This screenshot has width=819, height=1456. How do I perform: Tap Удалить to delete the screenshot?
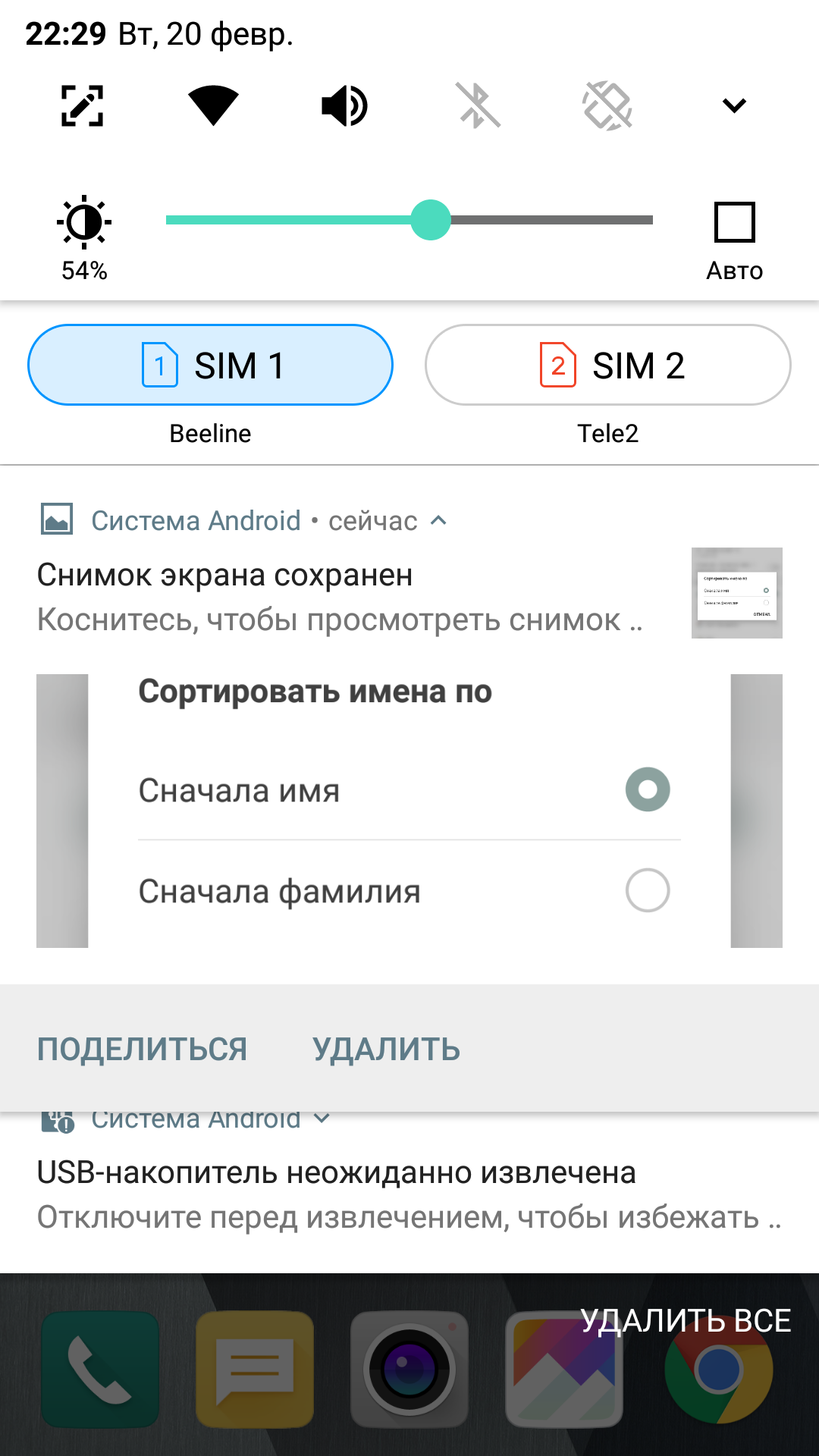tap(386, 1050)
